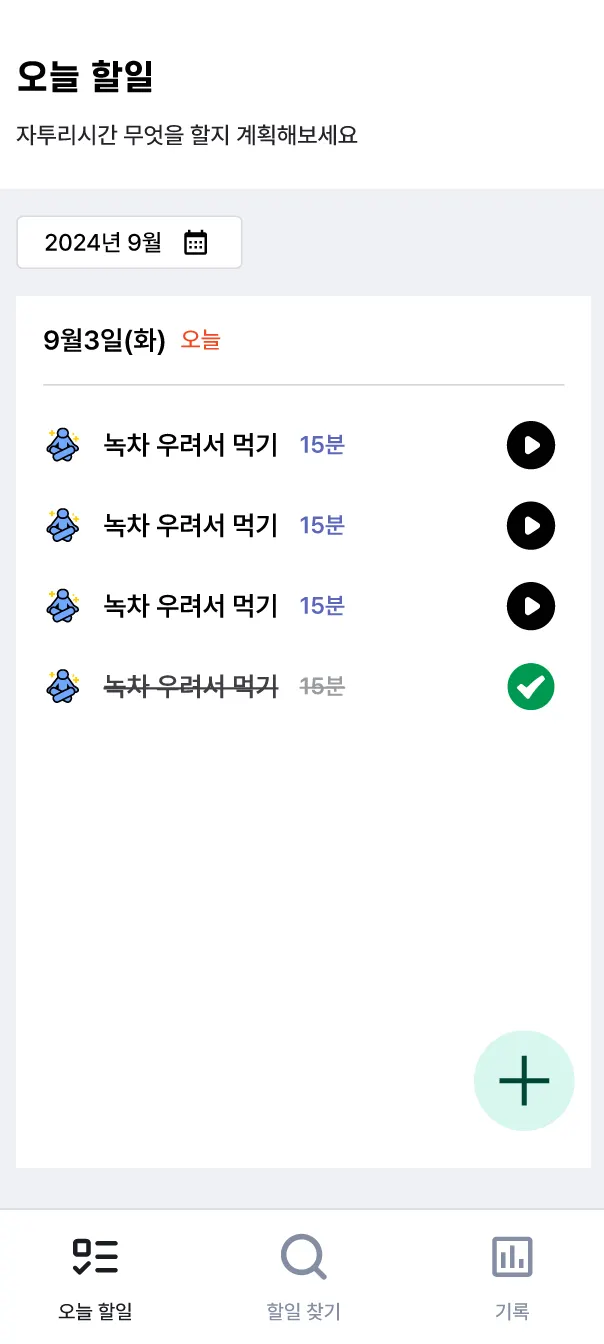
Task: Switch to the 할일 찾기 tab
Action: click(x=303, y=1276)
